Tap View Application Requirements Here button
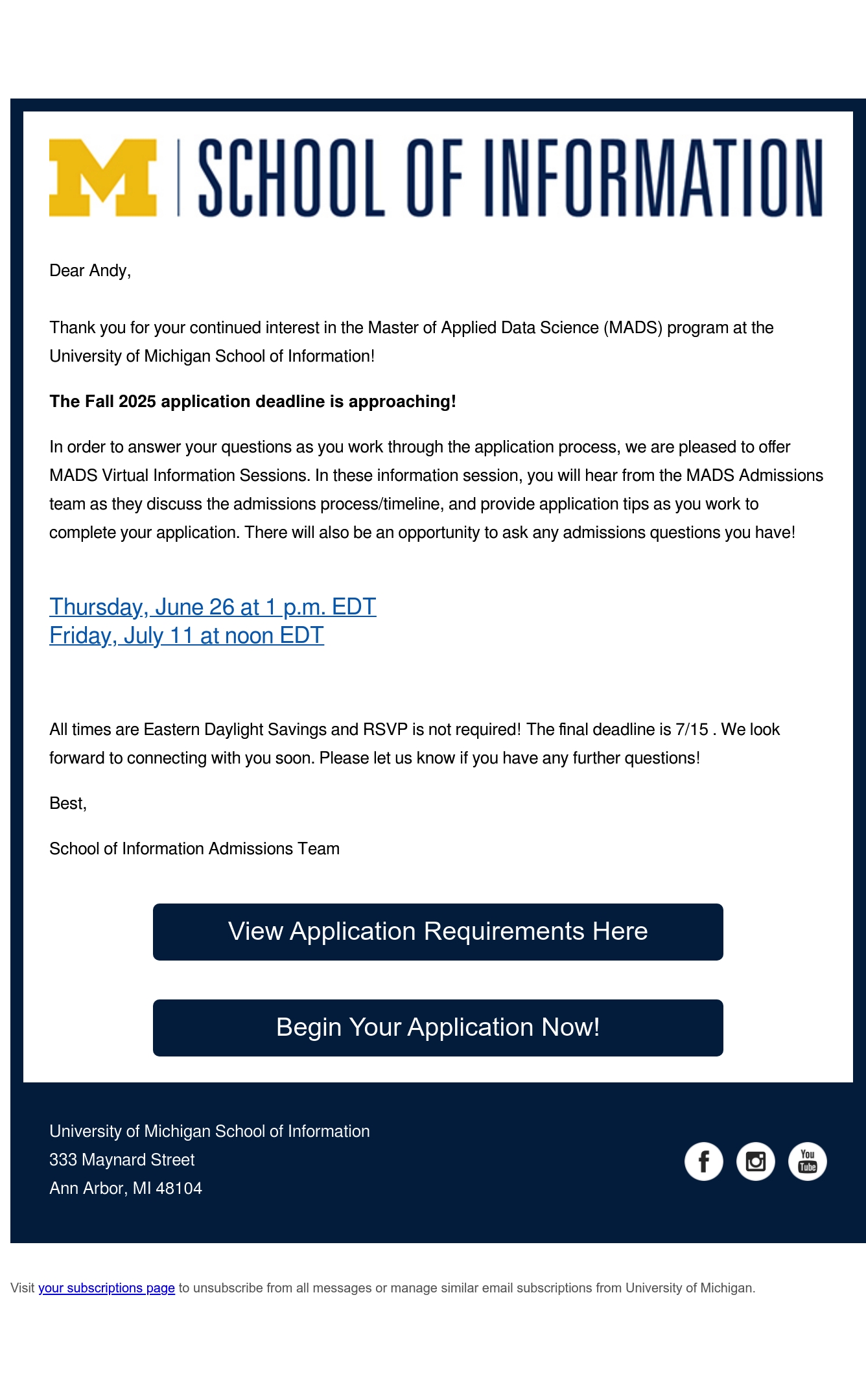Screen dimensions: 866x1400 point(438,932)
